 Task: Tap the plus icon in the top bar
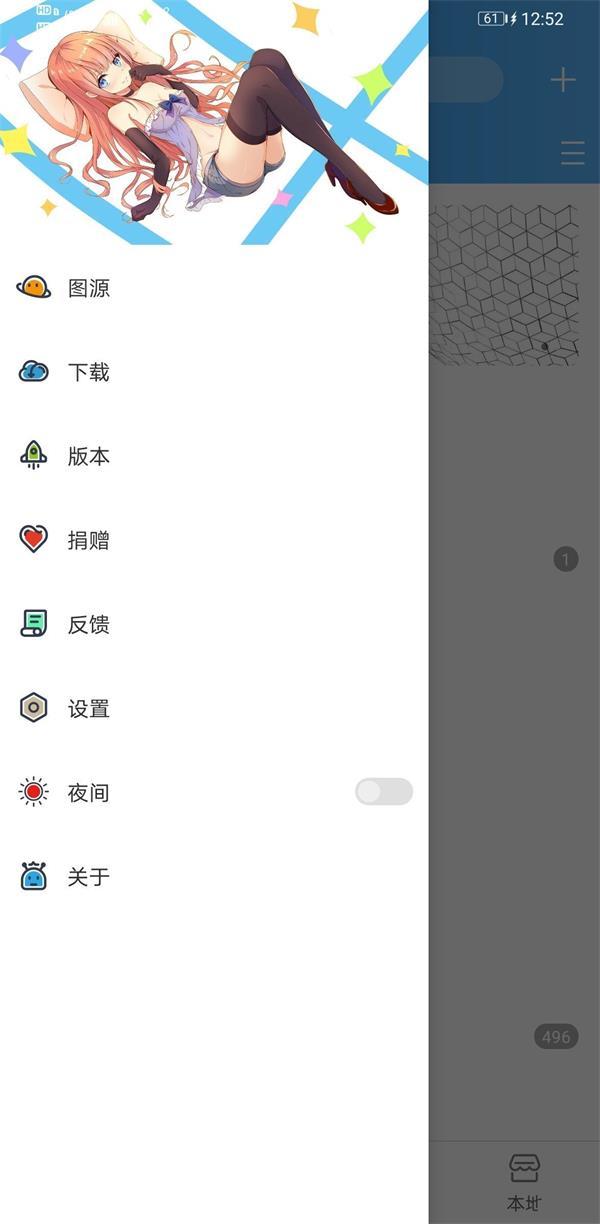[x=563, y=80]
